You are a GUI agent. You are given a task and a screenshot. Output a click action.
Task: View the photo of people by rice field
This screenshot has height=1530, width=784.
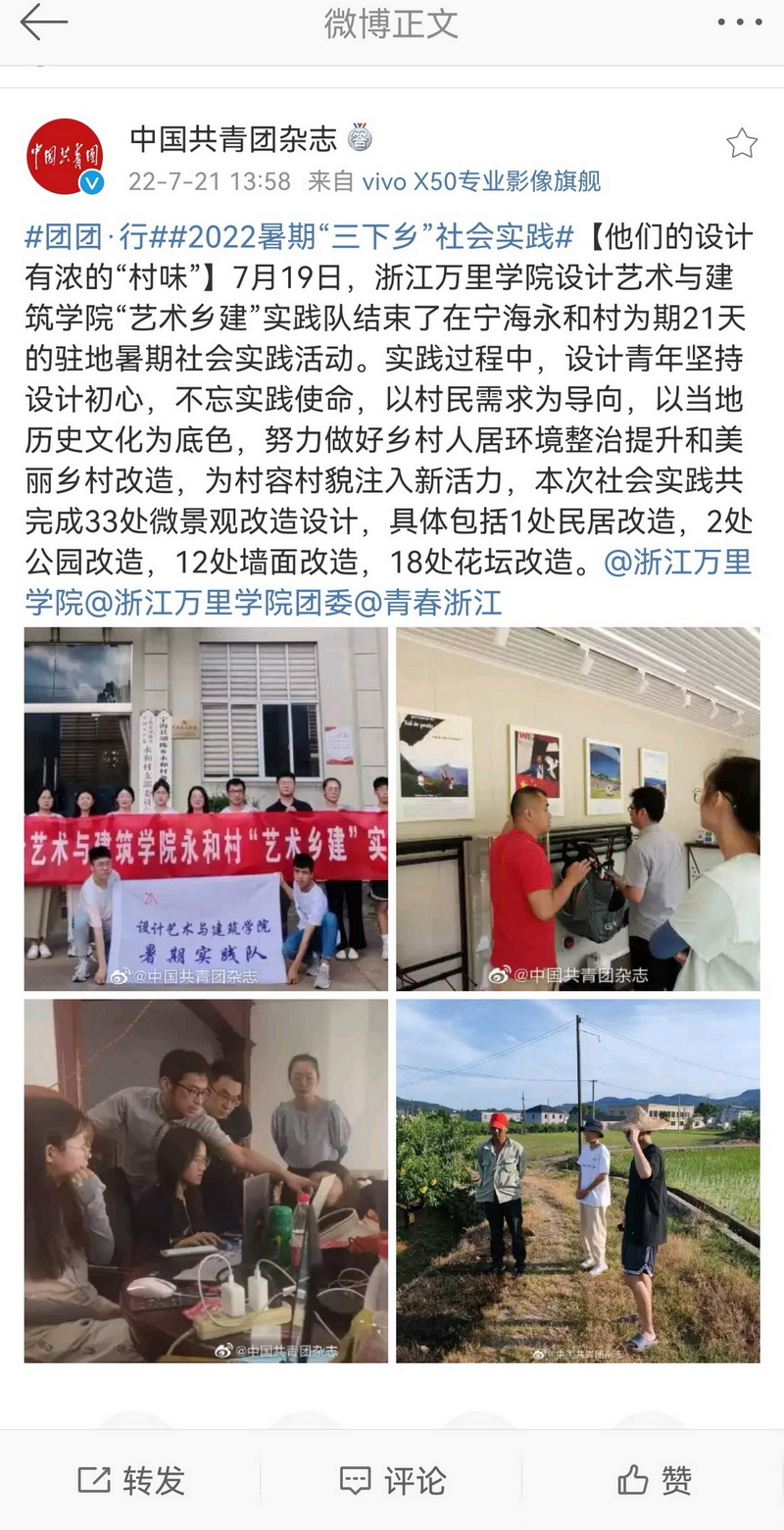tap(577, 1180)
